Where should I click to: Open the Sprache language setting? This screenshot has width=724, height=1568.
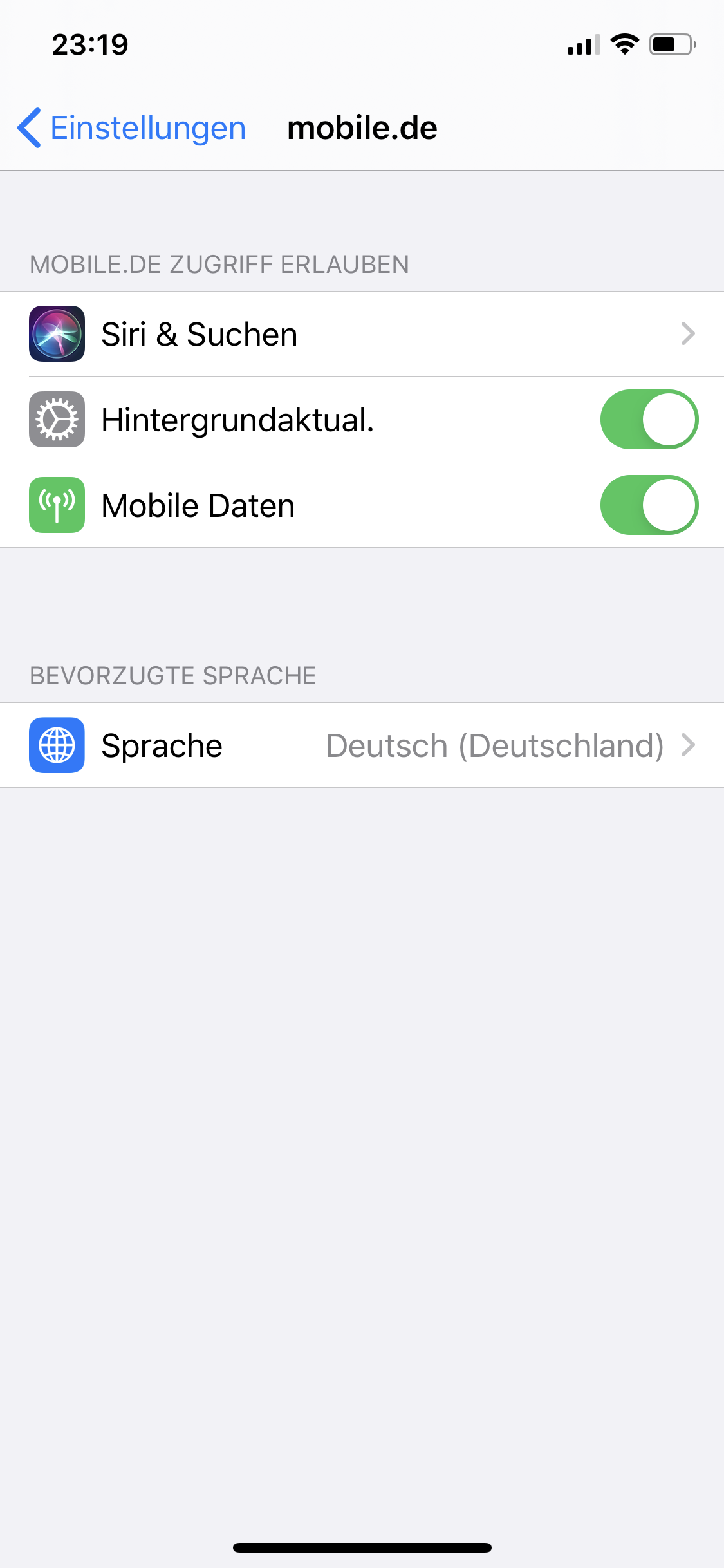(x=362, y=745)
